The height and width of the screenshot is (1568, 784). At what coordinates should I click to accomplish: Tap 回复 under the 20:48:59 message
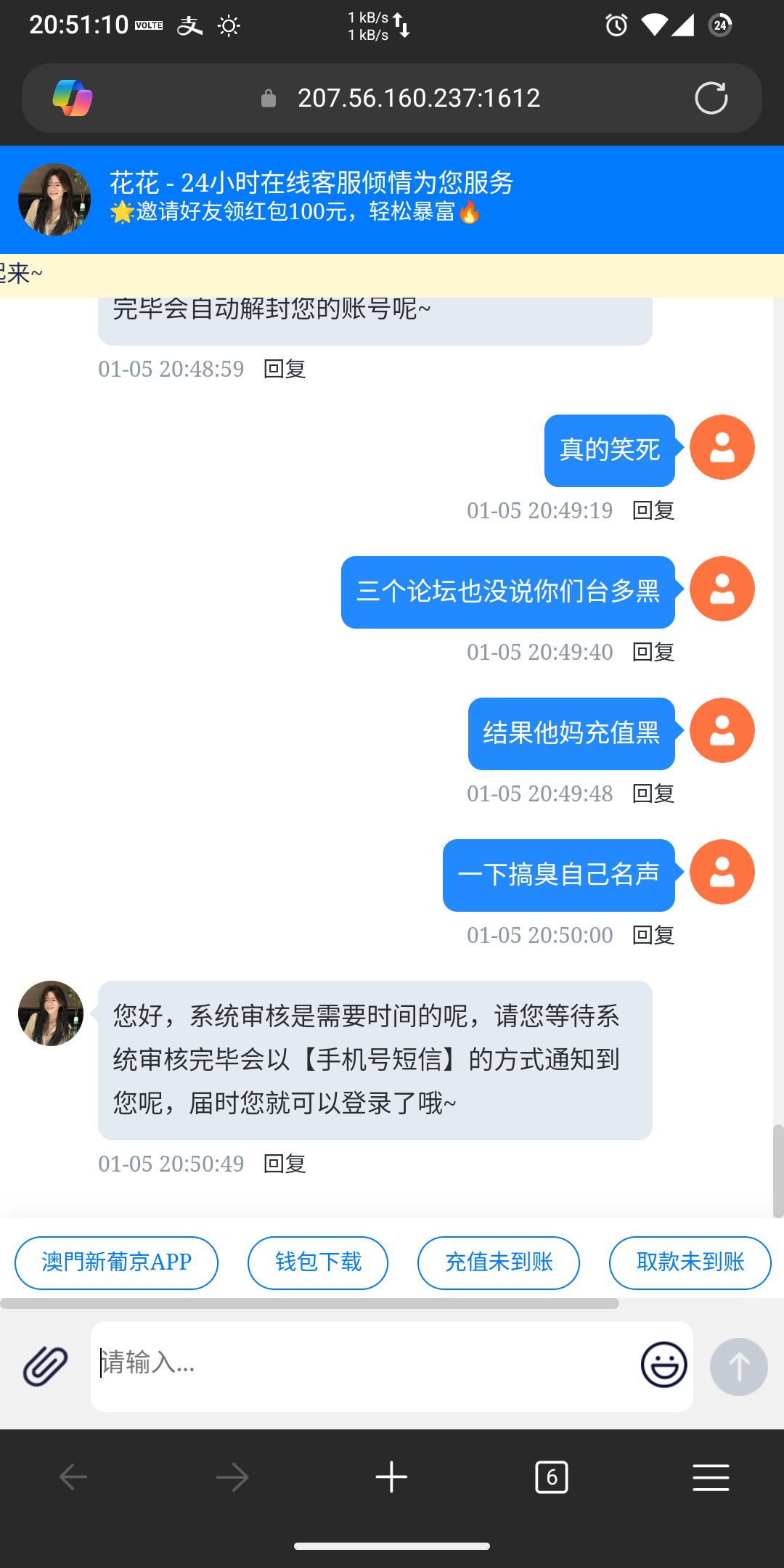285,369
